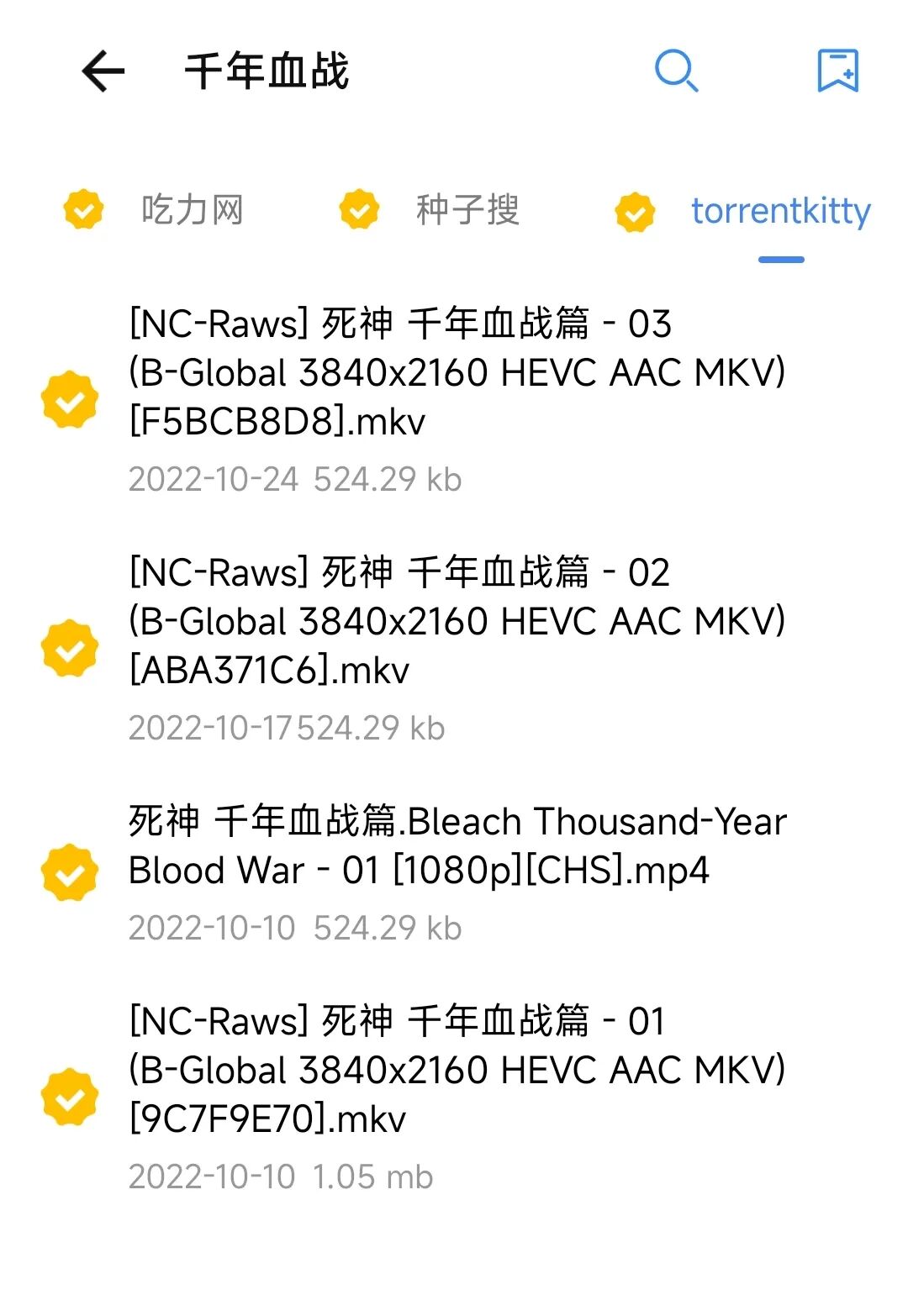The image size is (908, 1316).
Task: Open the NC-Raws 千年血战篇 - 02 result
Action: tap(457, 621)
